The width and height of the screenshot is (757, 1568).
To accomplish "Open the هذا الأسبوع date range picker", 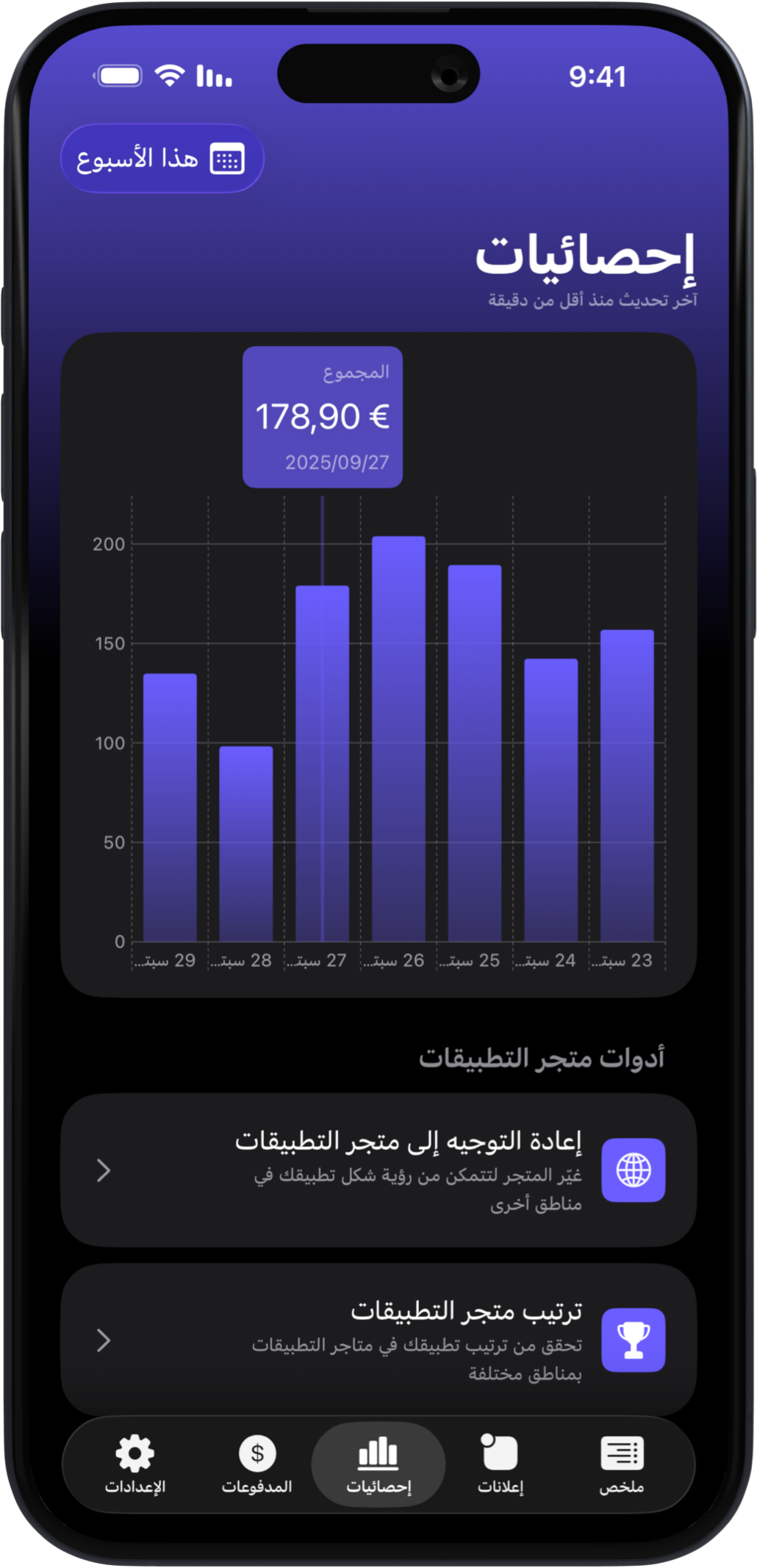I will click(x=162, y=159).
